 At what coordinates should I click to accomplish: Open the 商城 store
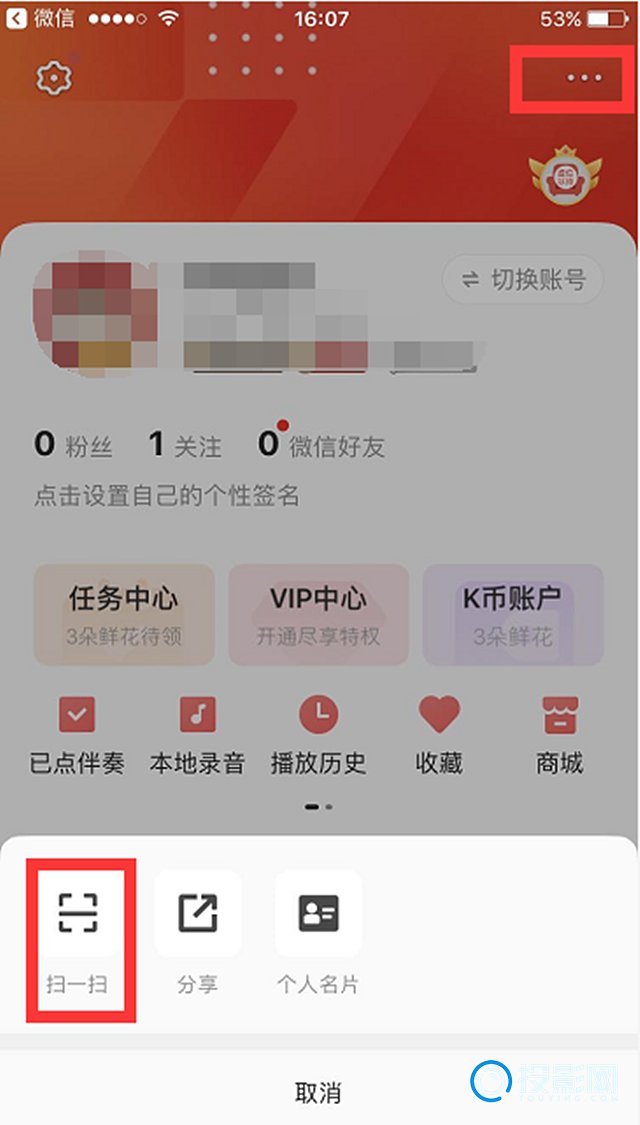click(559, 735)
